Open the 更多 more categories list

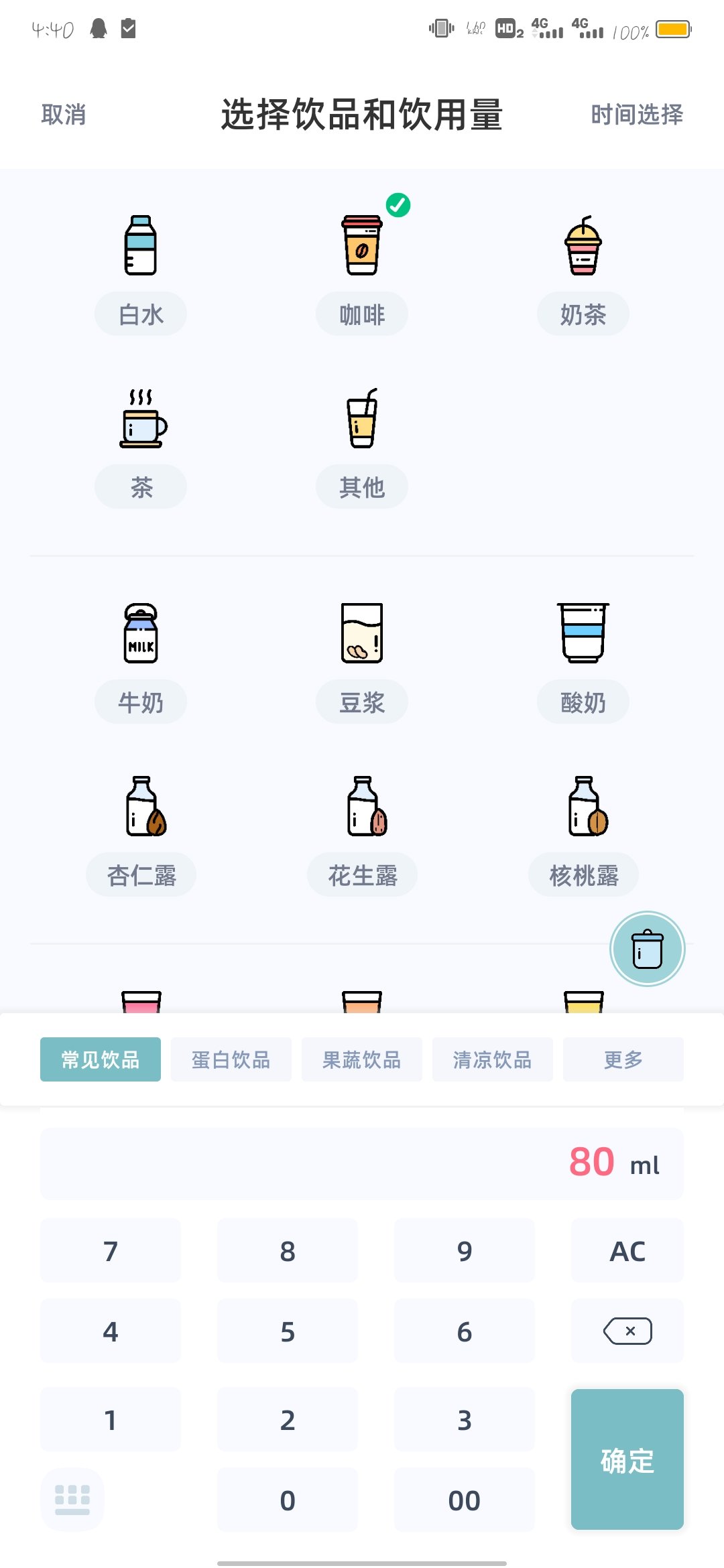point(623,1059)
